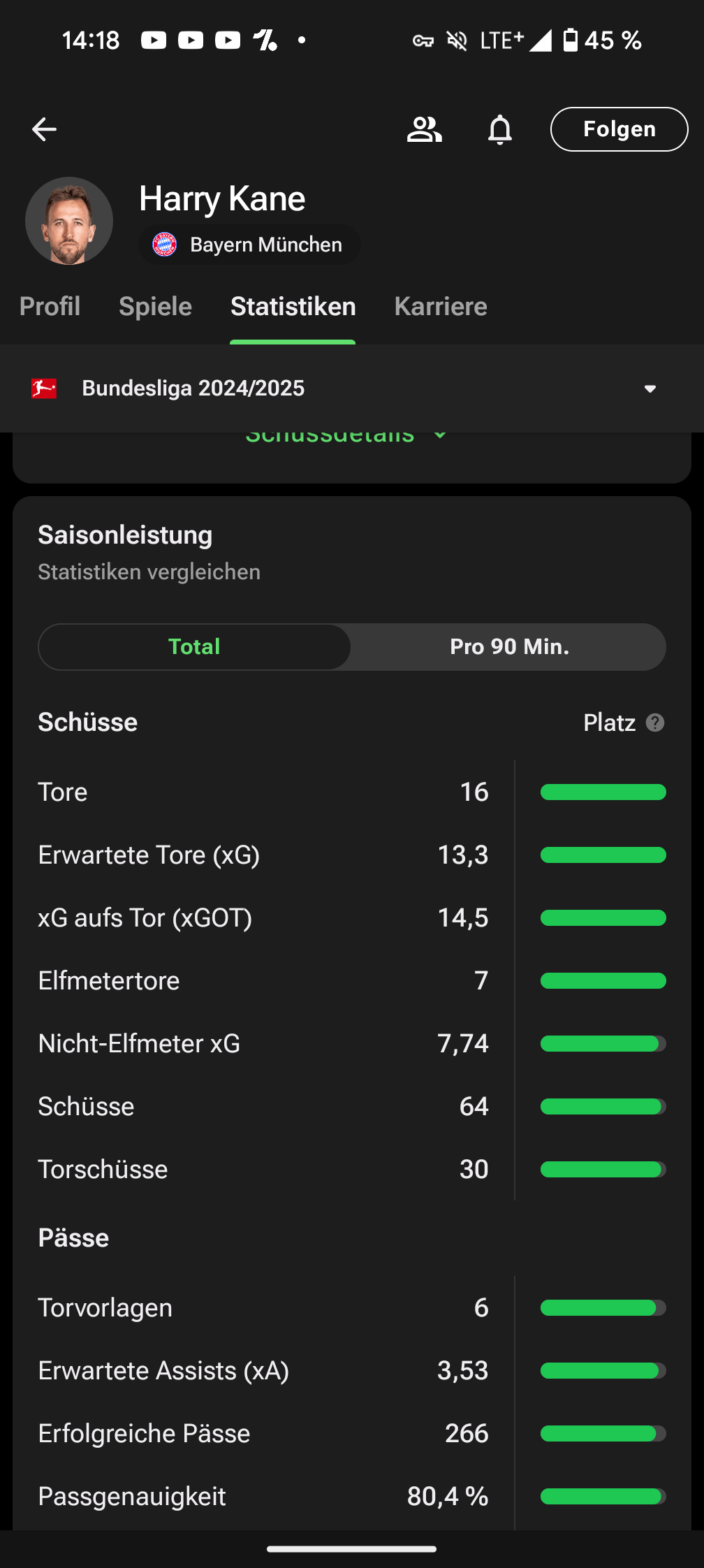Open the Bayern München team chip

pyautogui.click(x=249, y=245)
